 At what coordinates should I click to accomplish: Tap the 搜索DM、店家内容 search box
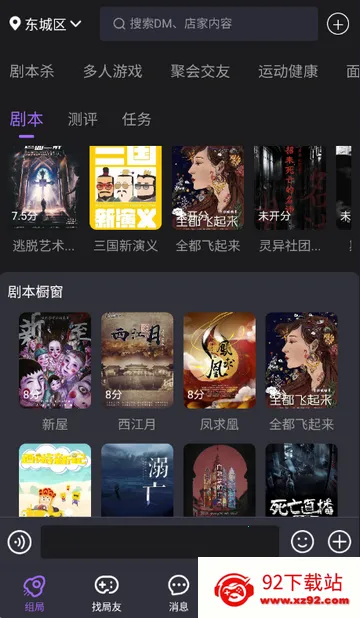(209, 24)
